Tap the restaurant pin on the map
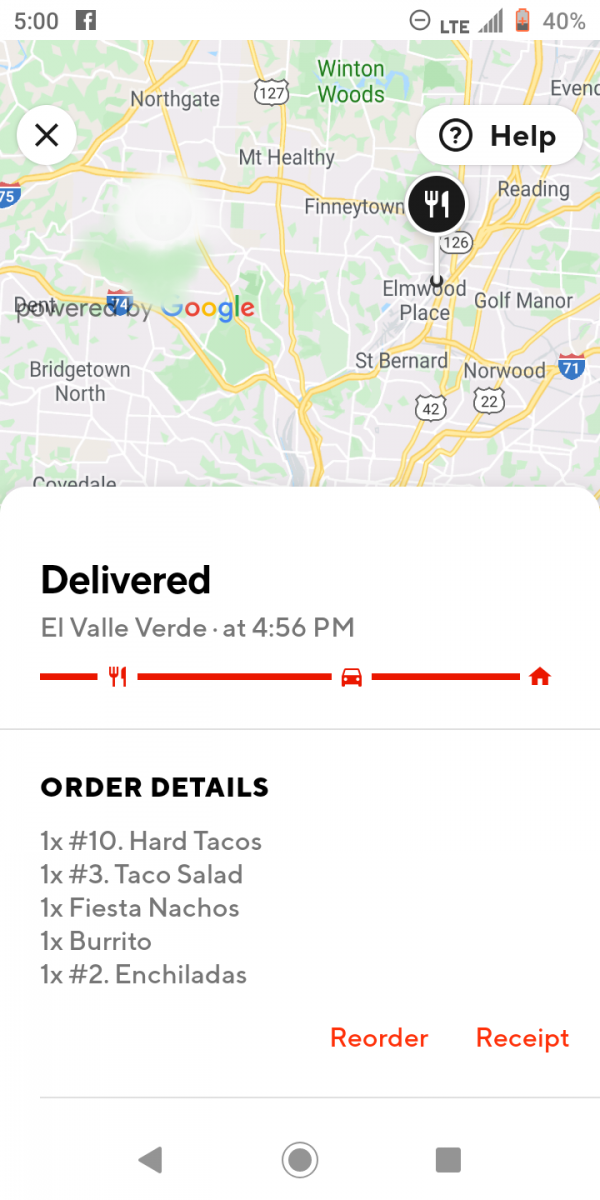This screenshot has height=1200, width=600. coord(436,205)
